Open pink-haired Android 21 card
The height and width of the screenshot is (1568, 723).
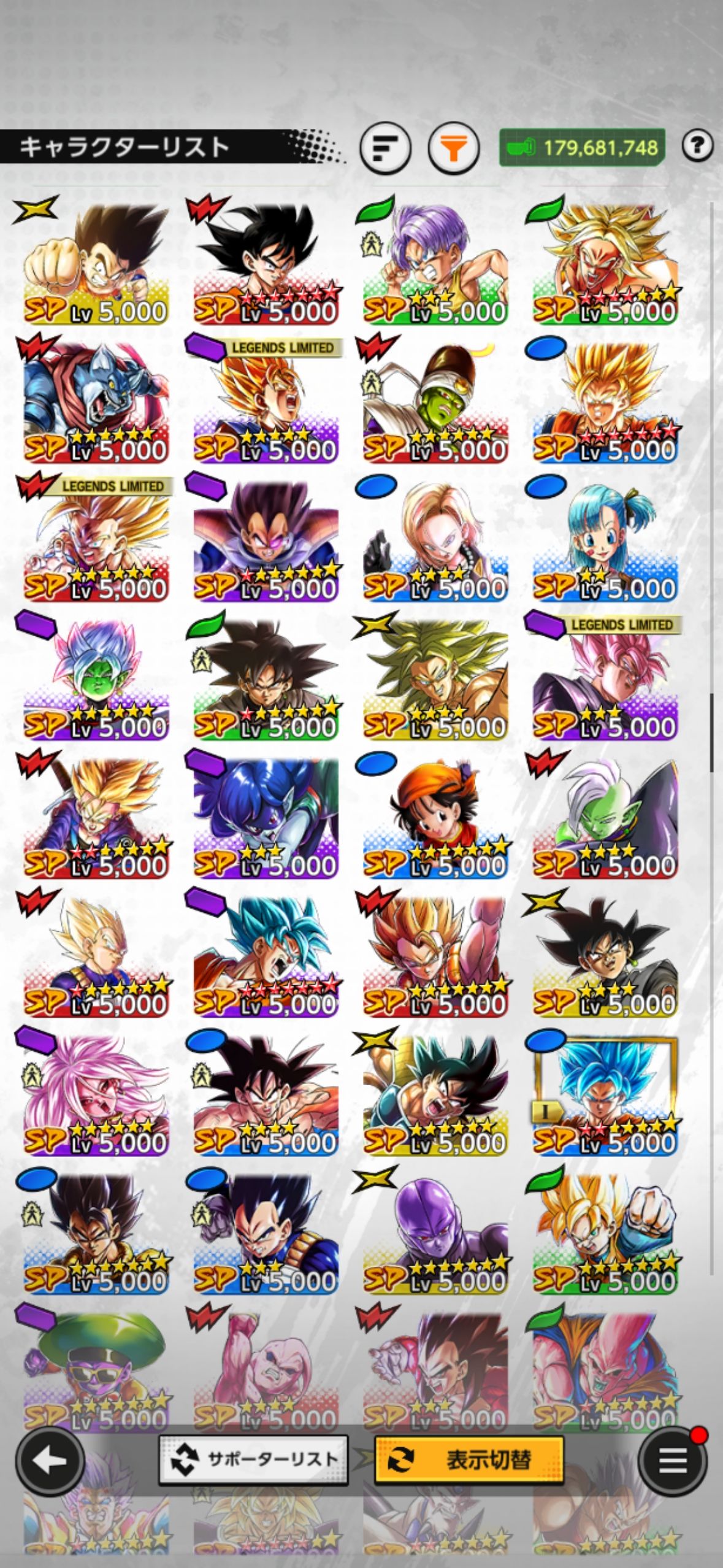pyautogui.click(x=96, y=1093)
